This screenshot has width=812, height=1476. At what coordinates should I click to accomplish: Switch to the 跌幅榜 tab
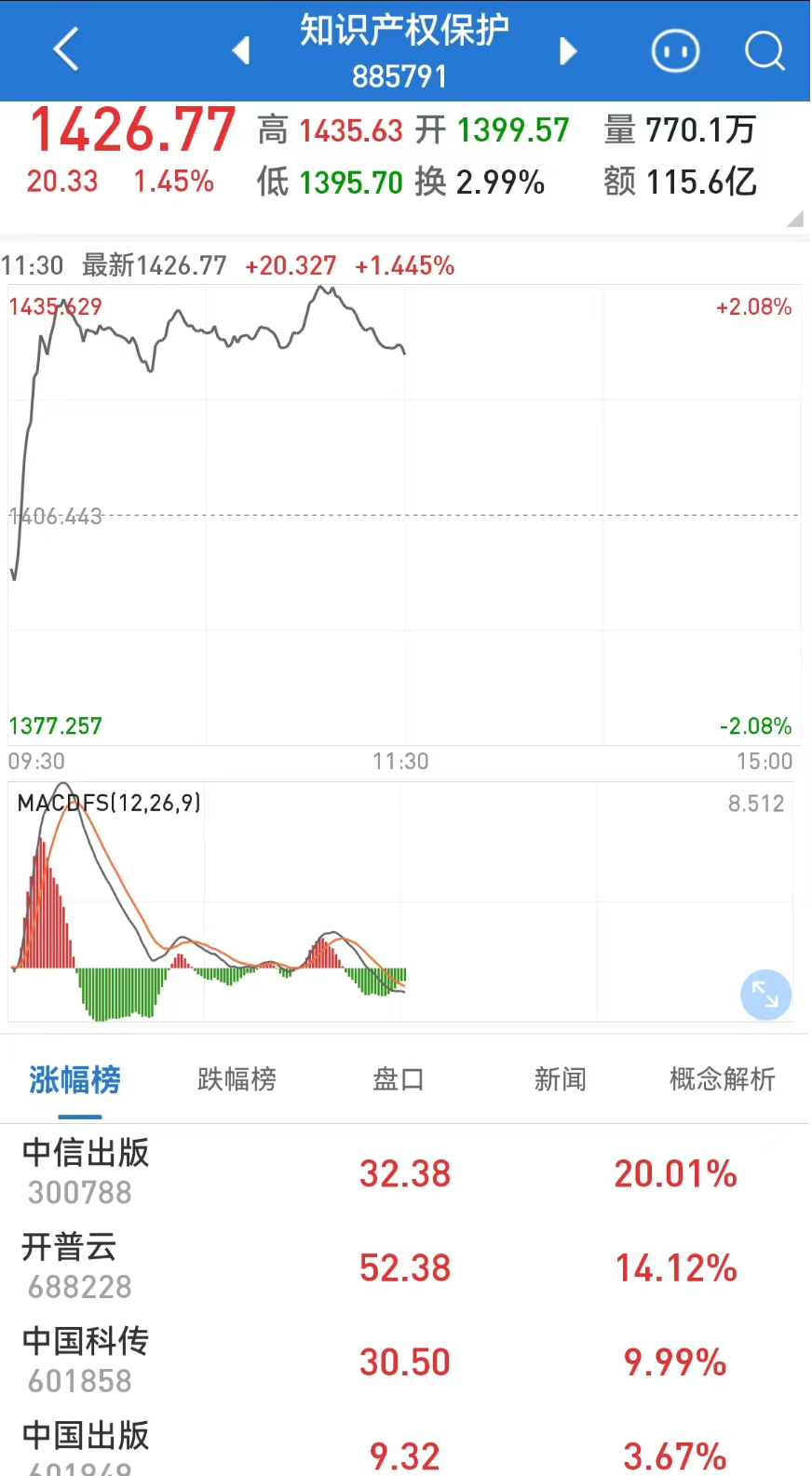pos(237,1079)
